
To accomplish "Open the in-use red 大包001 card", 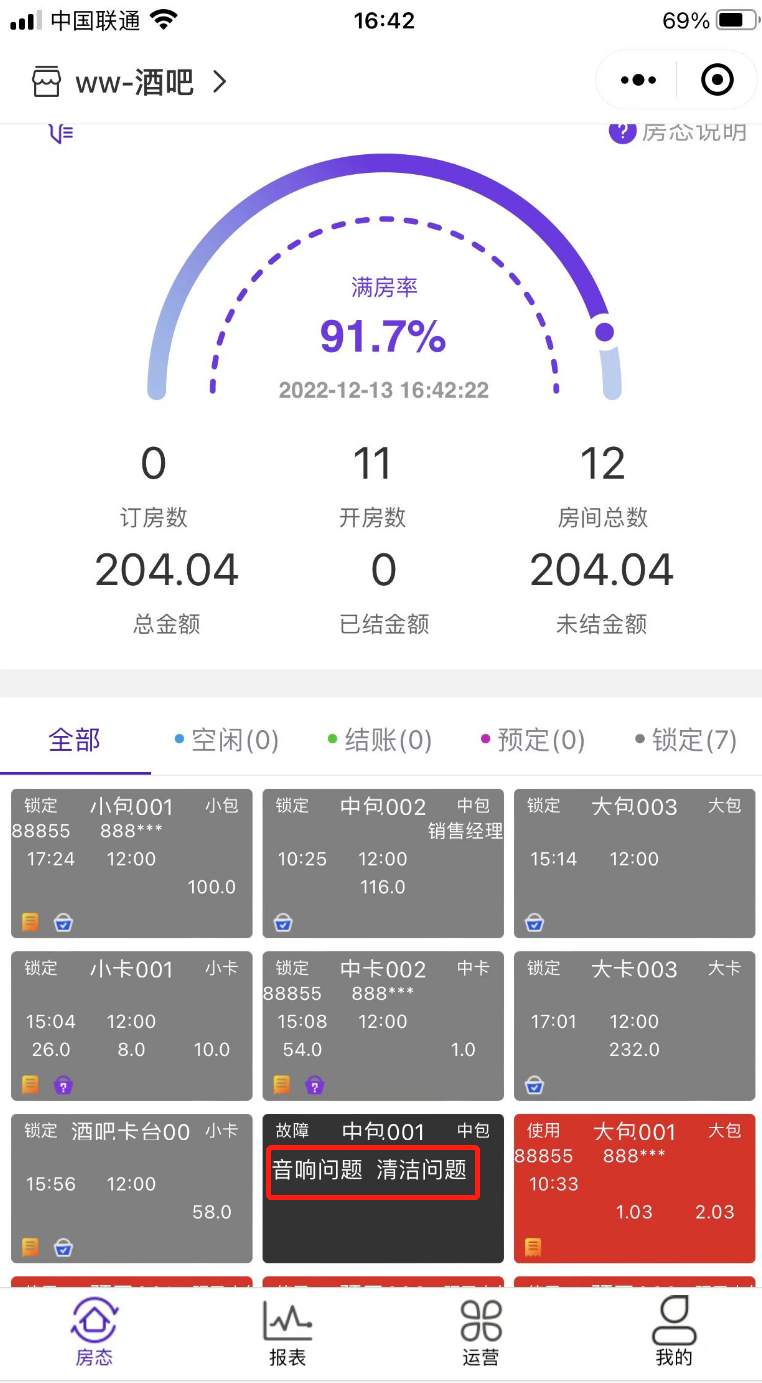I will point(634,1189).
